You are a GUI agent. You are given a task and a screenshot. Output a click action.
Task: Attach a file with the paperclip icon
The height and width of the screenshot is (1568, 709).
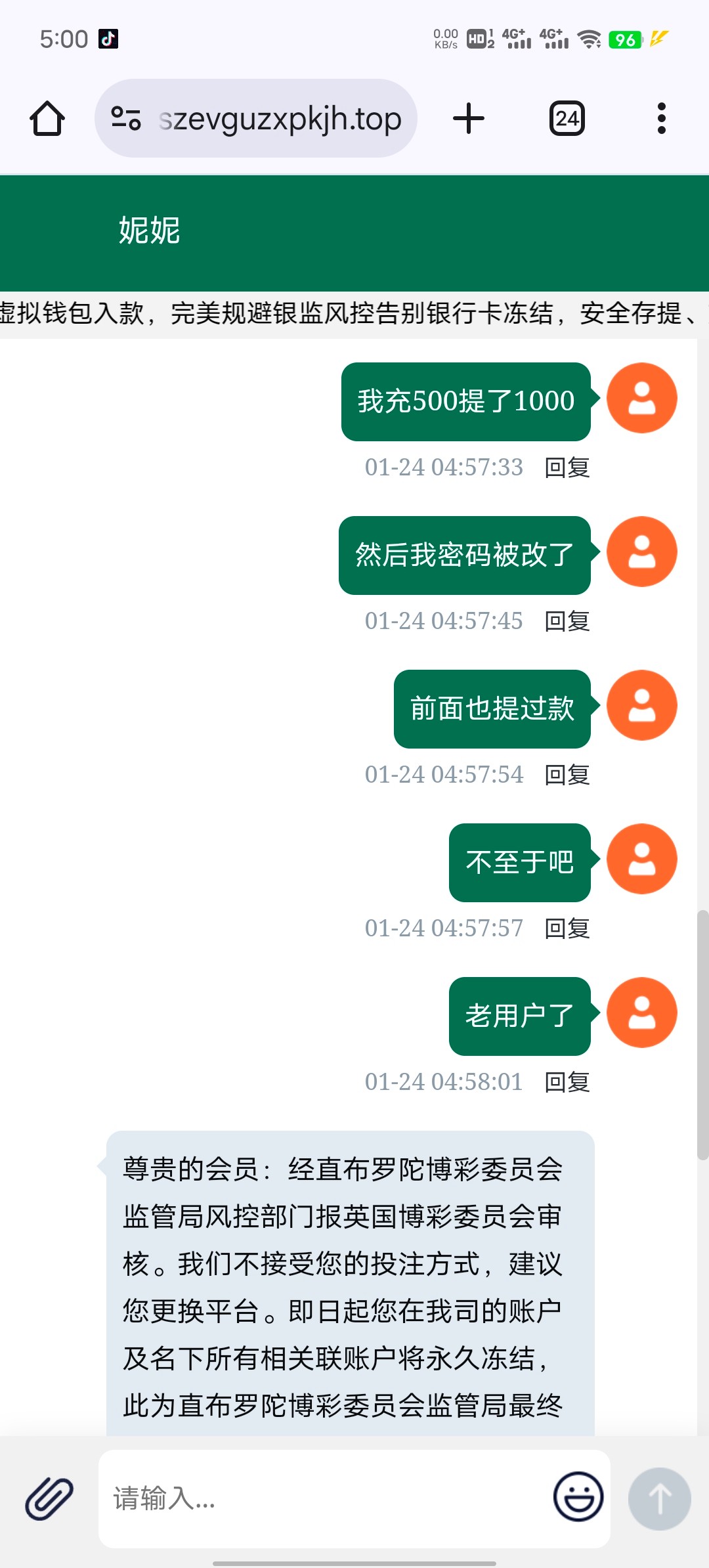(x=49, y=1498)
